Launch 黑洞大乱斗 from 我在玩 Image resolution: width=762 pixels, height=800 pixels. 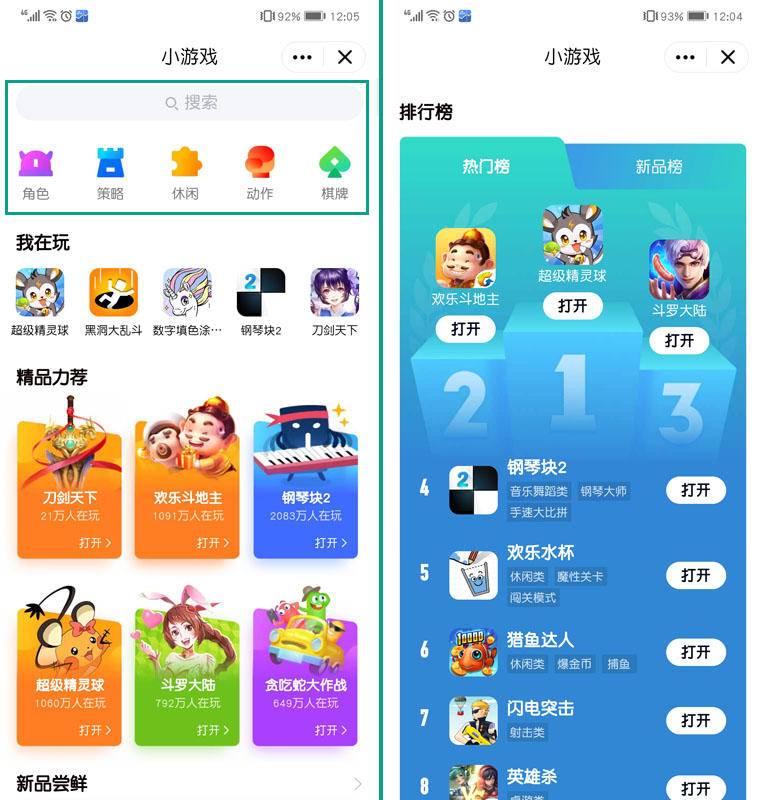113,302
